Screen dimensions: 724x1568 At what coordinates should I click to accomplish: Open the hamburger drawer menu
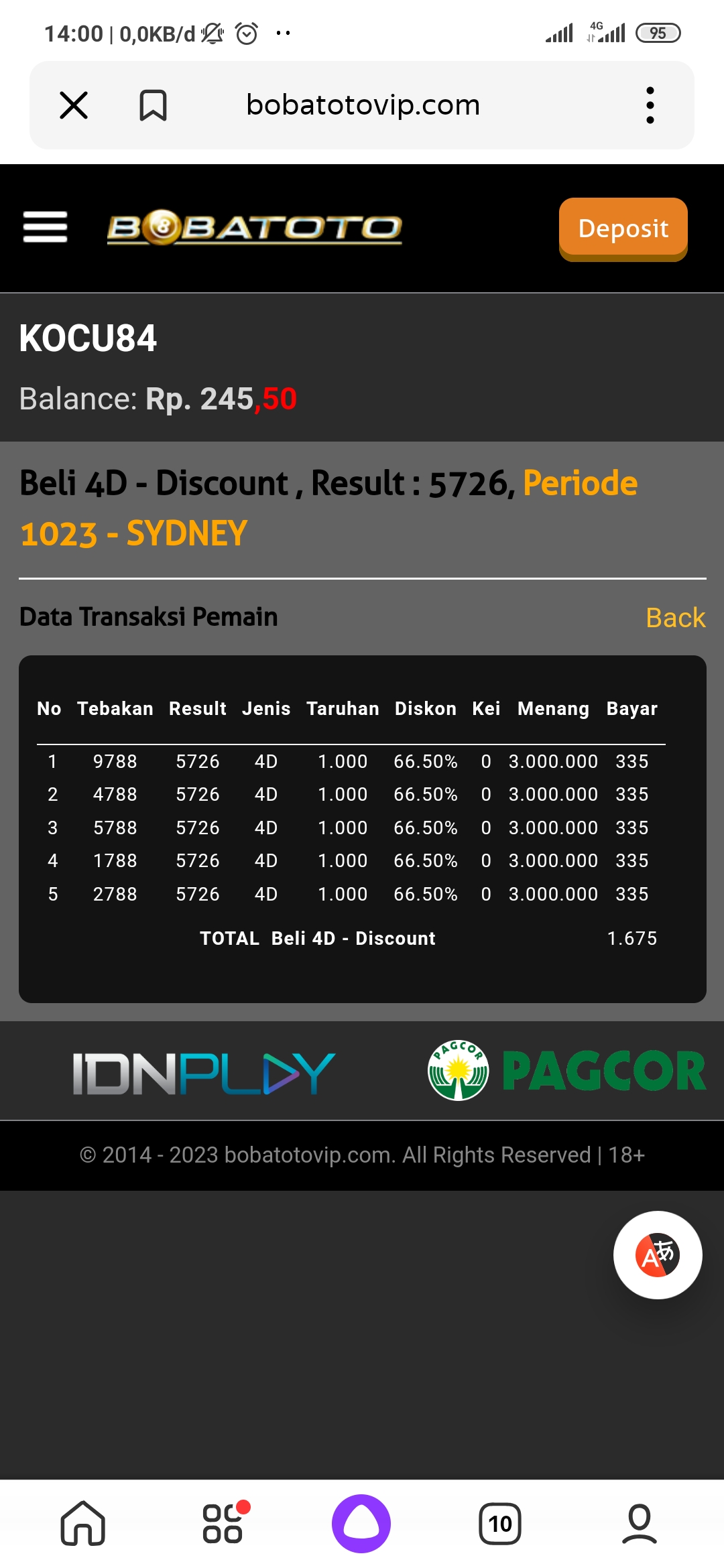tap(45, 226)
